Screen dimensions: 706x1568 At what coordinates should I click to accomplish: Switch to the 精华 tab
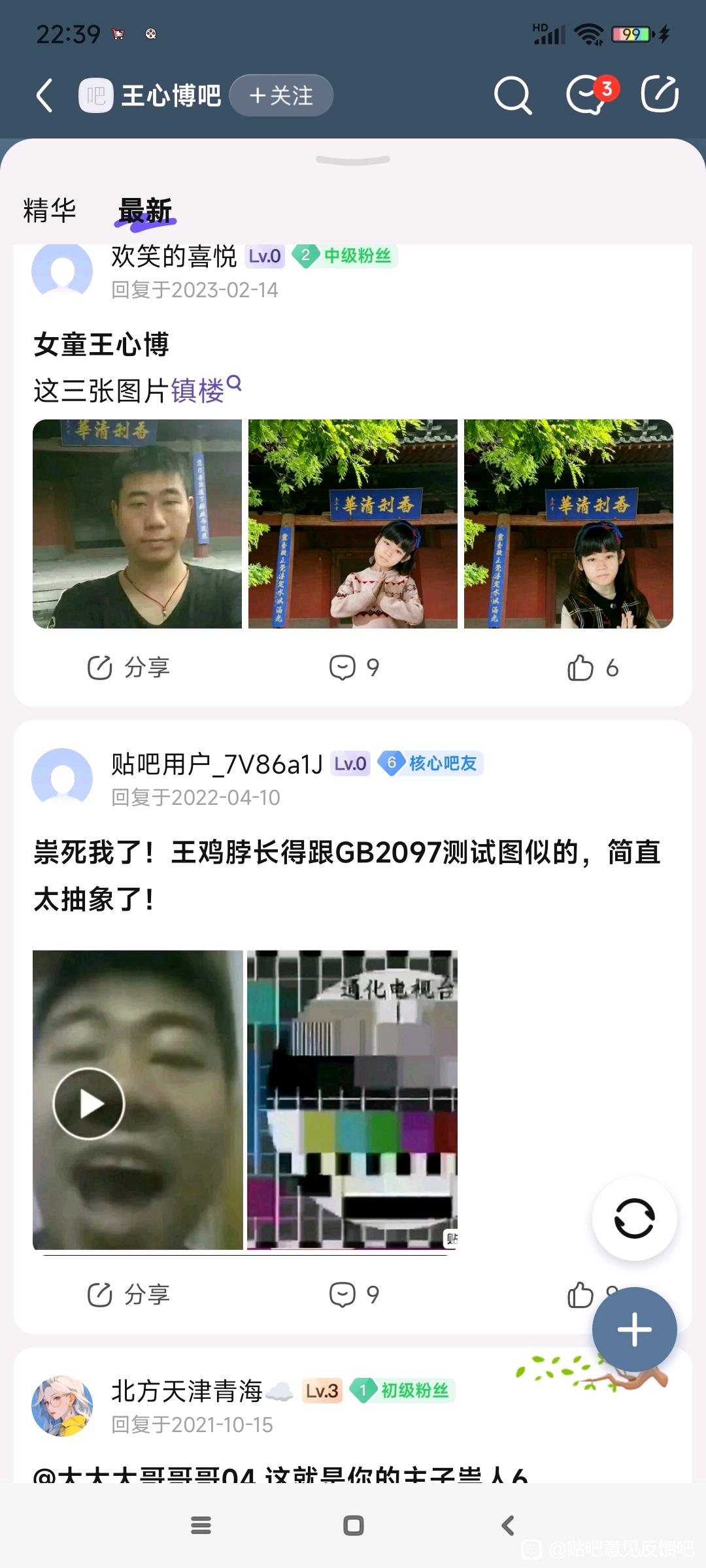(x=50, y=210)
